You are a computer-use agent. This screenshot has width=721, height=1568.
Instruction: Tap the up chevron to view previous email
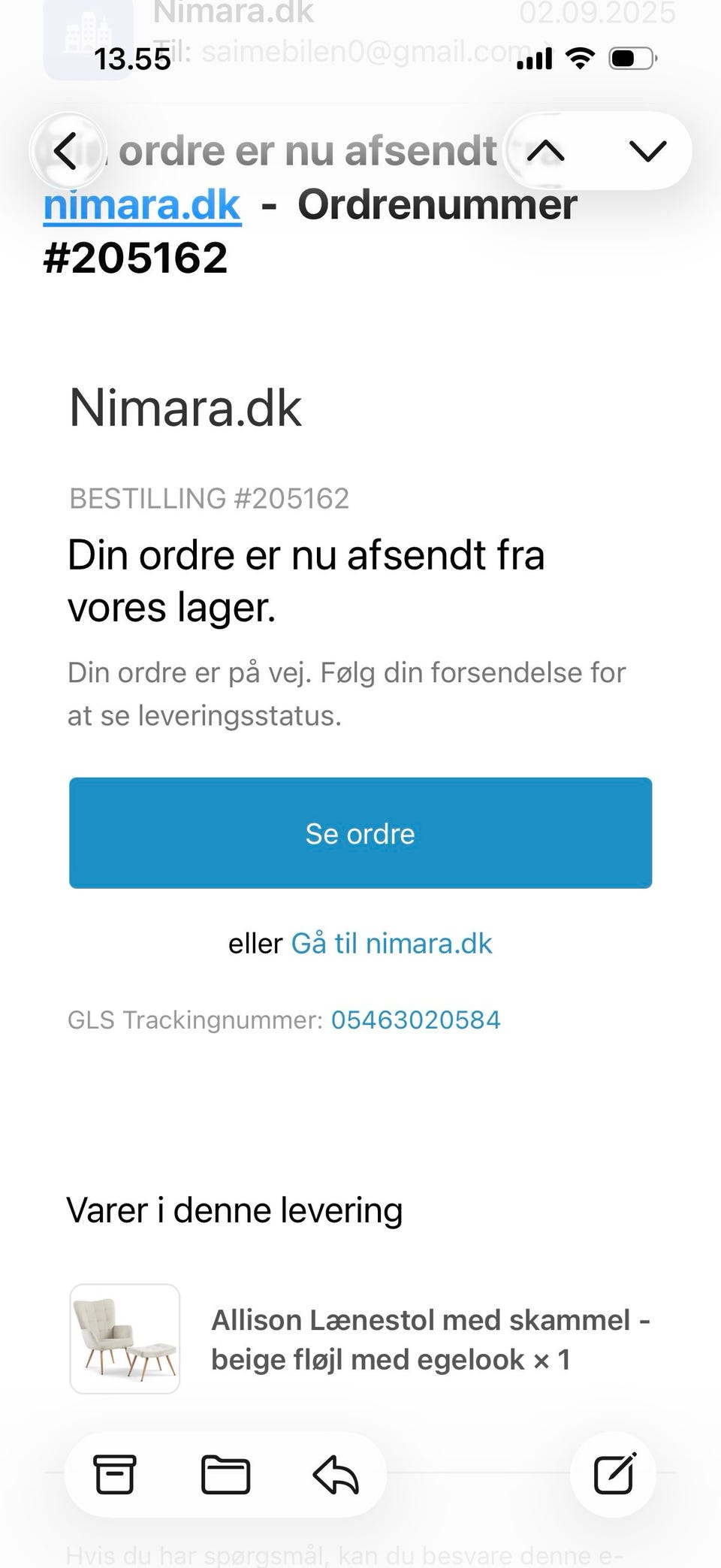point(548,150)
